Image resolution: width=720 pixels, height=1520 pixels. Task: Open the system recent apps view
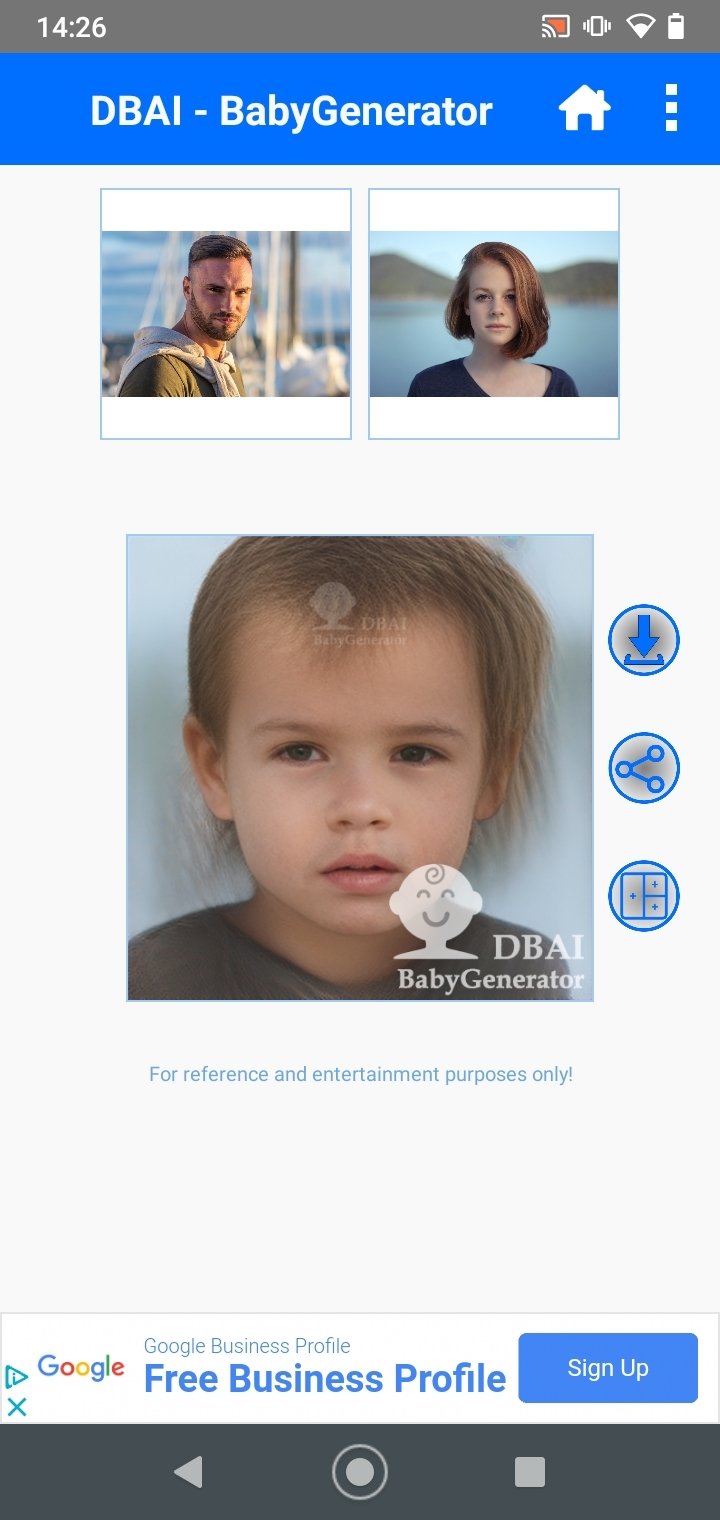coord(530,1472)
